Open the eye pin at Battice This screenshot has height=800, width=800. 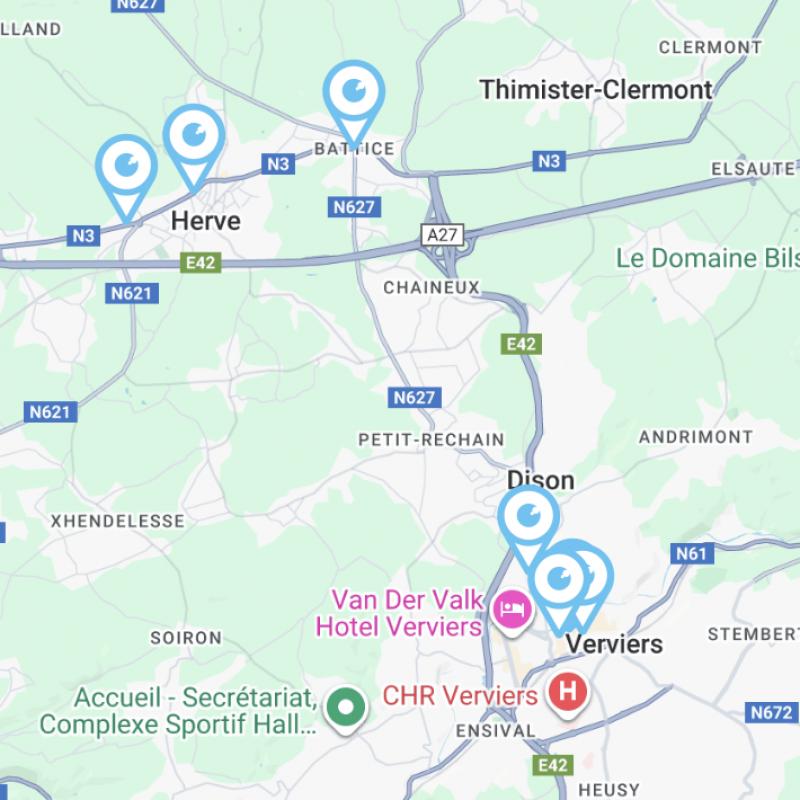pyautogui.click(x=354, y=93)
